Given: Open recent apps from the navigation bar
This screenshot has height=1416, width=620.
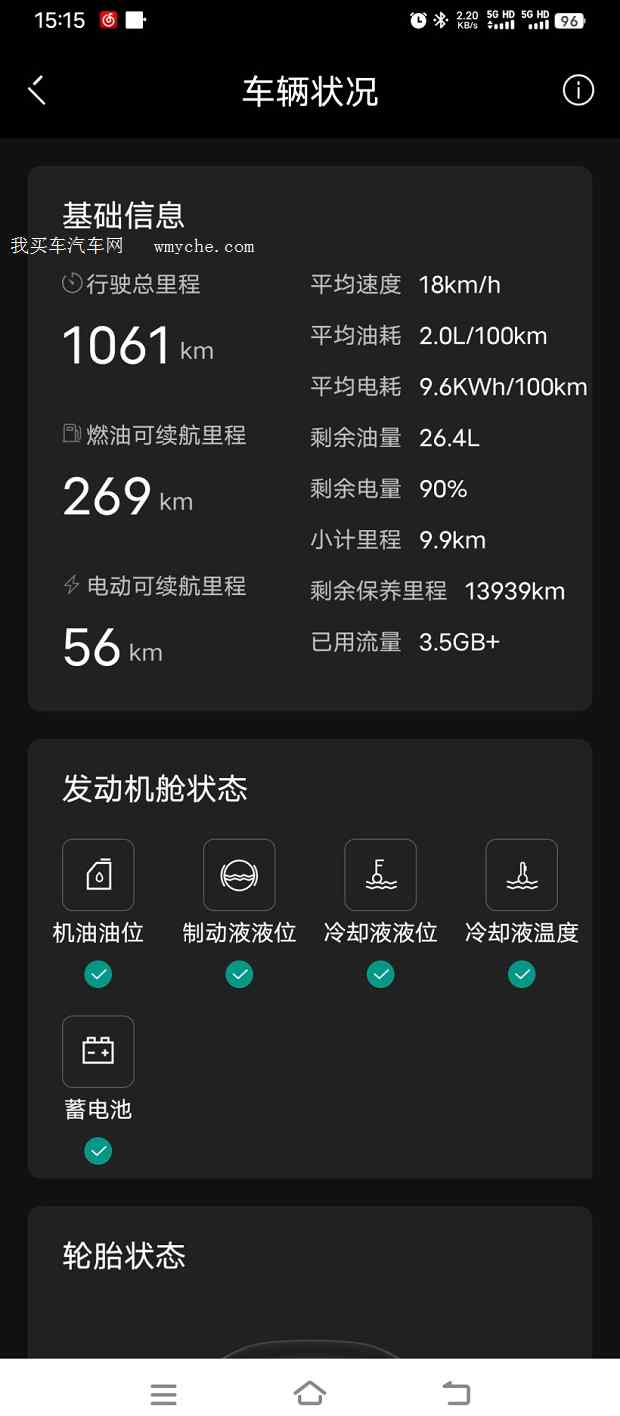Looking at the screenshot, I should (163, 1393).
